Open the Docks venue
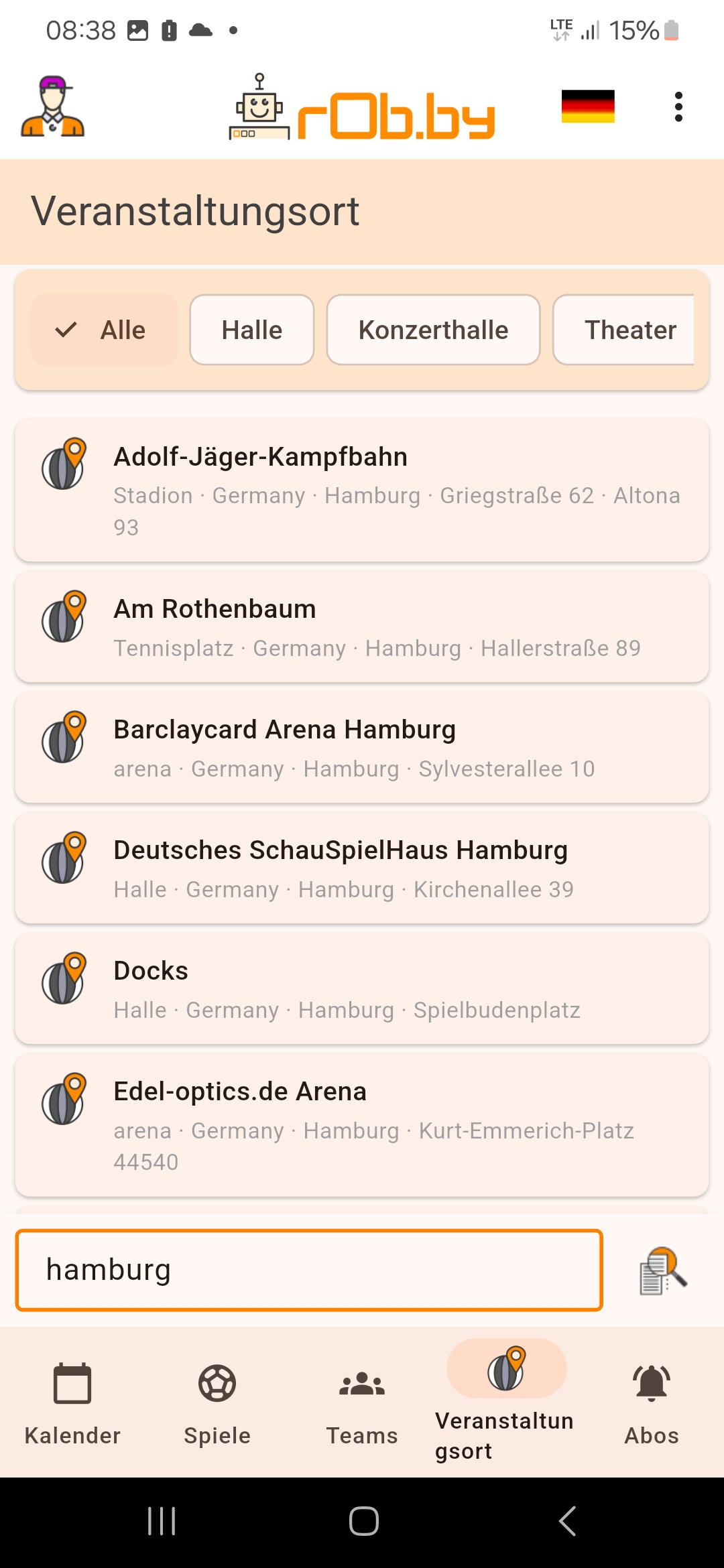 [362, 989]
